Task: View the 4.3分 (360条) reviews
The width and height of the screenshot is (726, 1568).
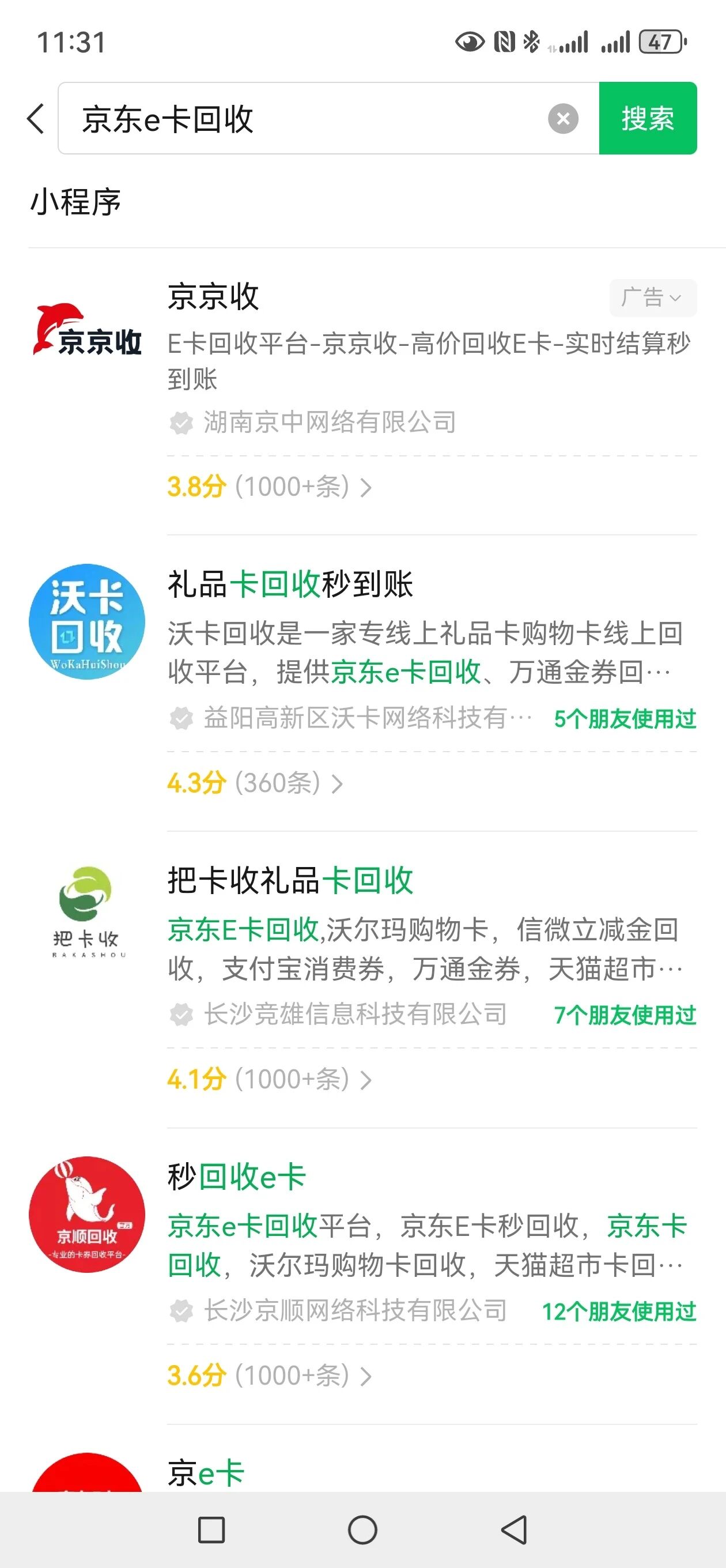Action: point(256,783)
